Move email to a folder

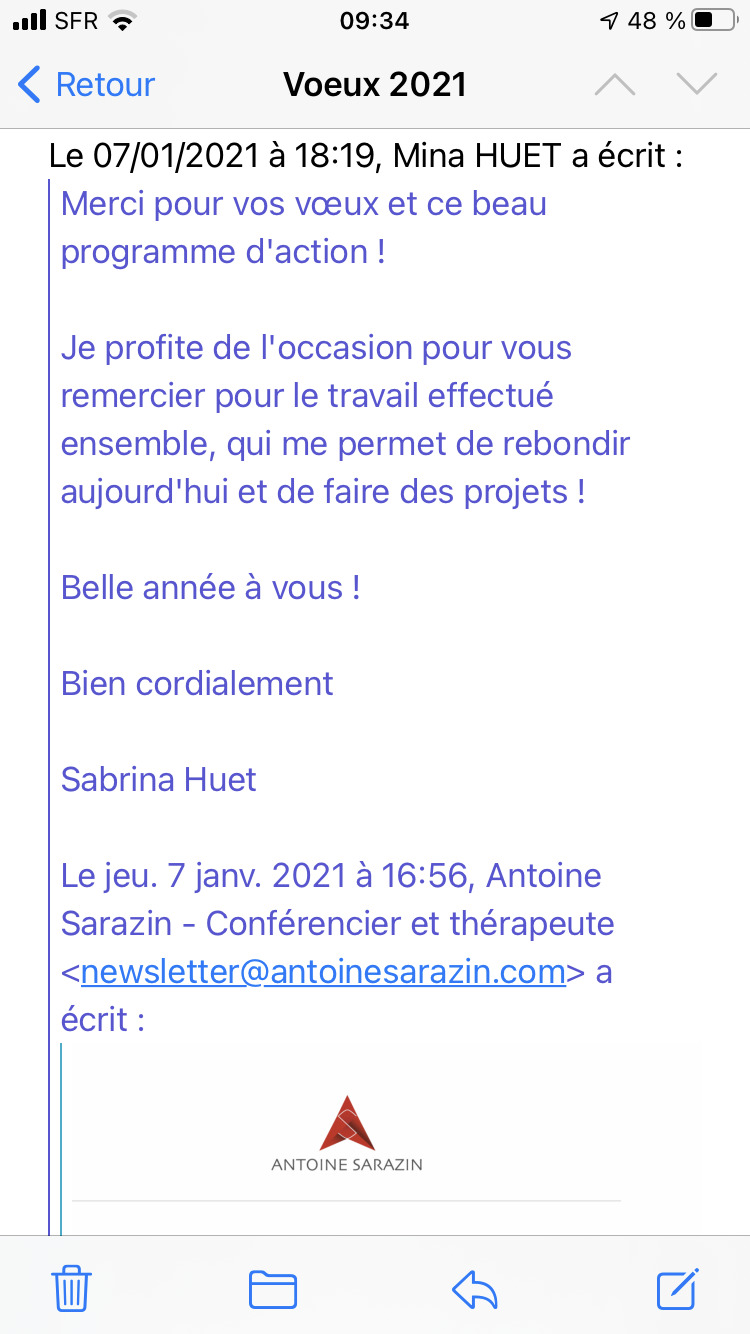pyautogui.click(x=273, y=1289)
